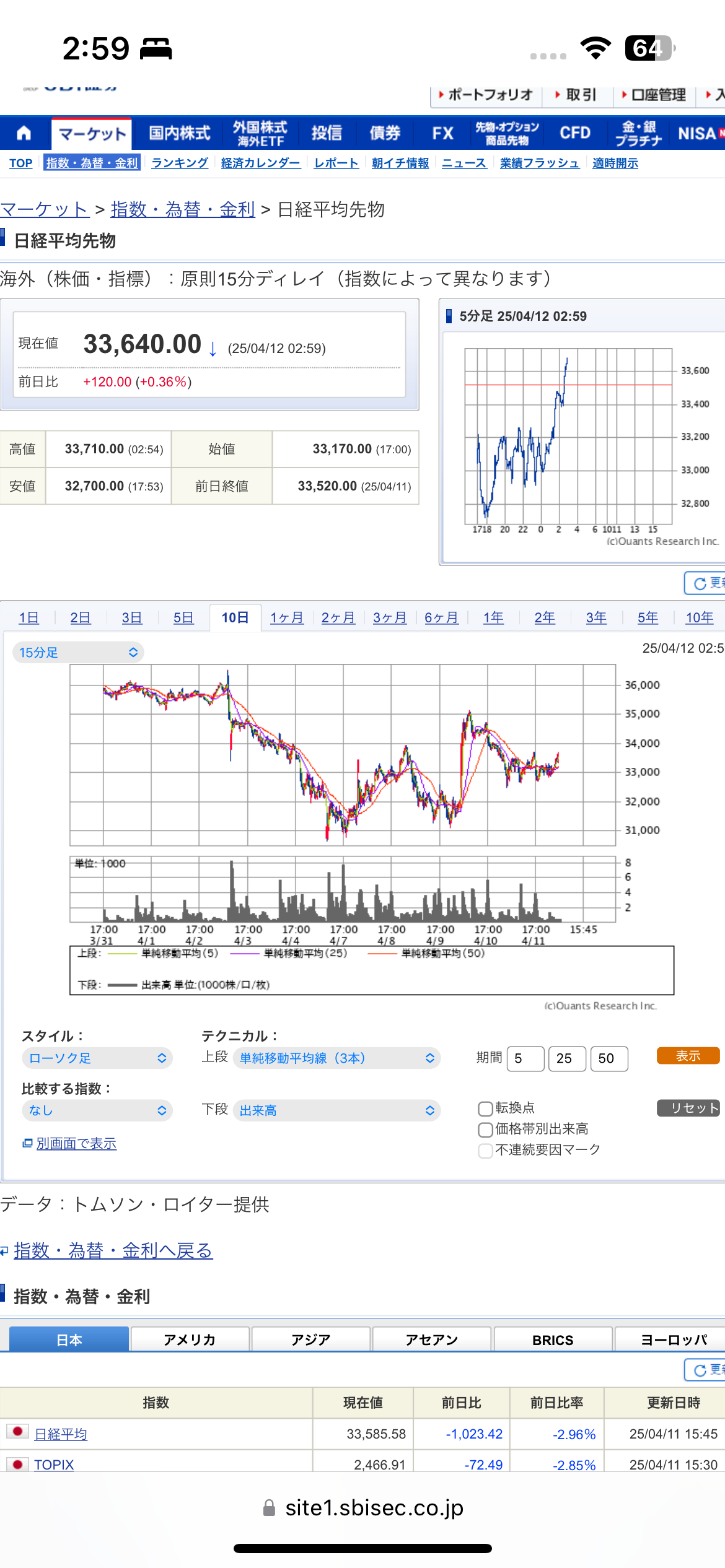Check the 転換点 checkbox

coord(485,1108)
